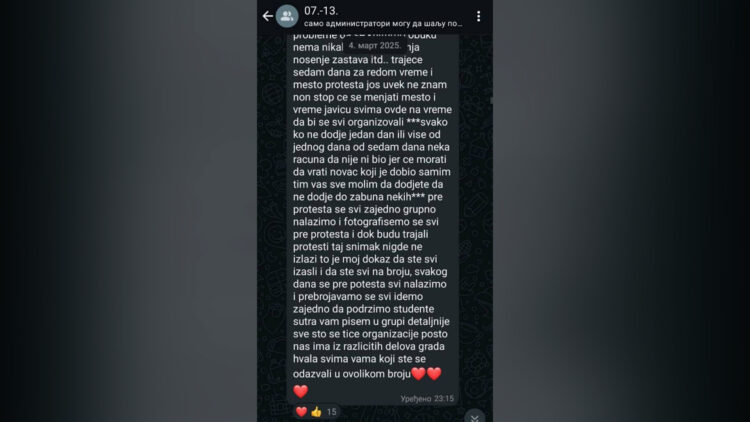Open the three-dot overflow menu
The height and width of the screenshot is (422, 750).
pyautogui.click(x=478, y=16)
